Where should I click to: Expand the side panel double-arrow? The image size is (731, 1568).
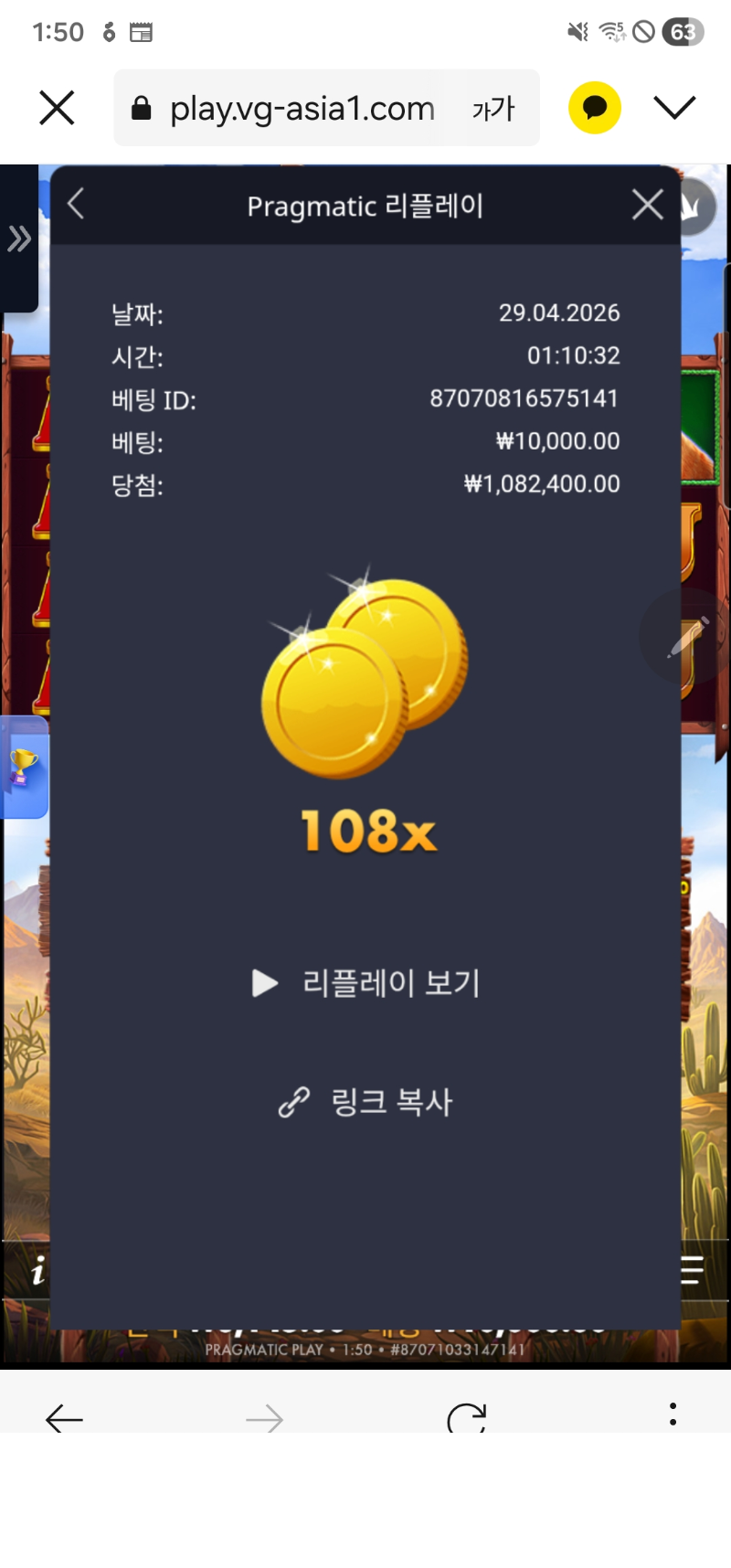(18, 239)
